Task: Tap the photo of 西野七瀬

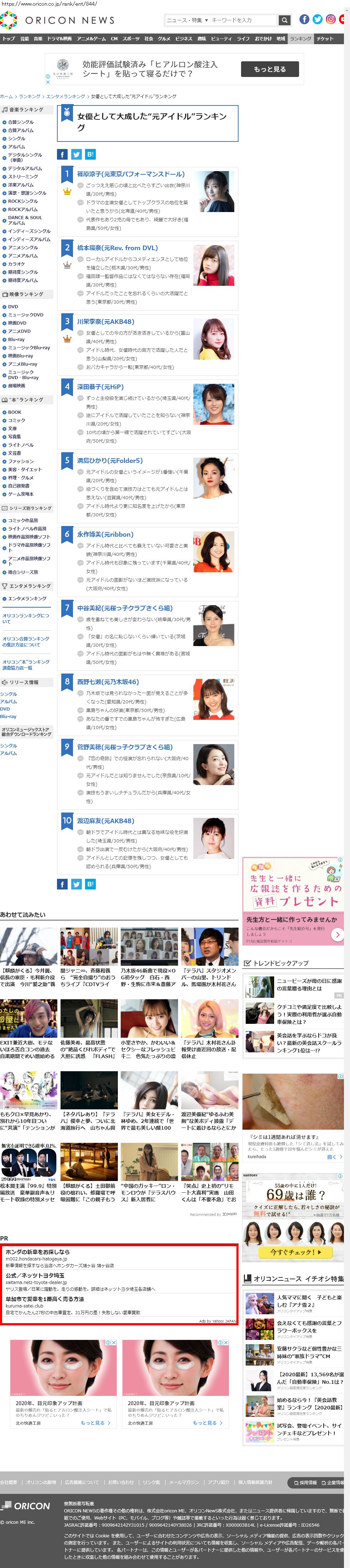Action: (x=214, y=699)
